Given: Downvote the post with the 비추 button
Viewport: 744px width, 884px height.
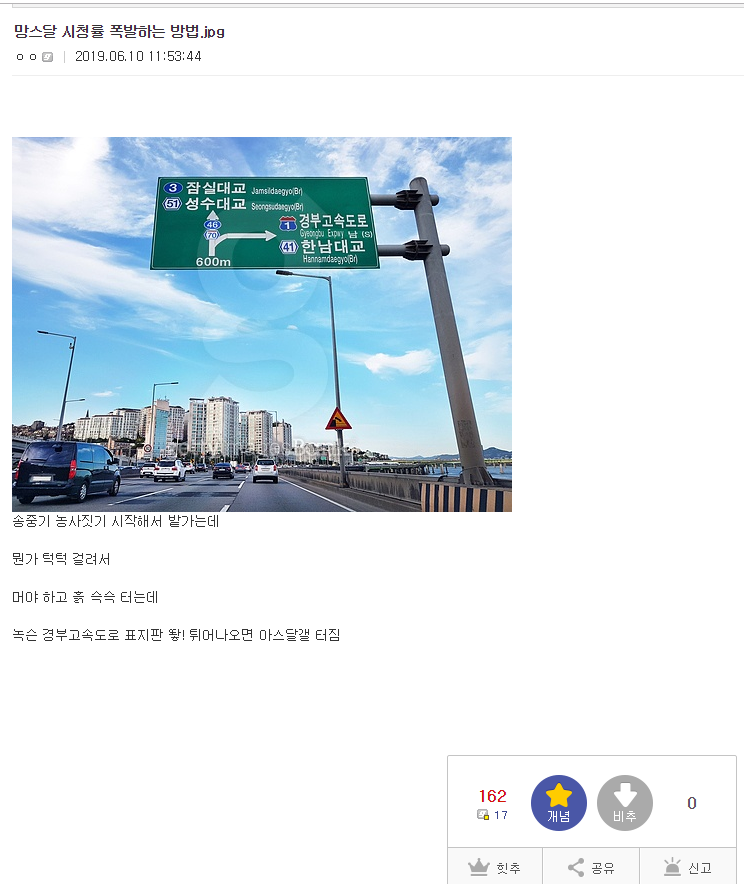Looking at the screenshot, I should point(625,803).
